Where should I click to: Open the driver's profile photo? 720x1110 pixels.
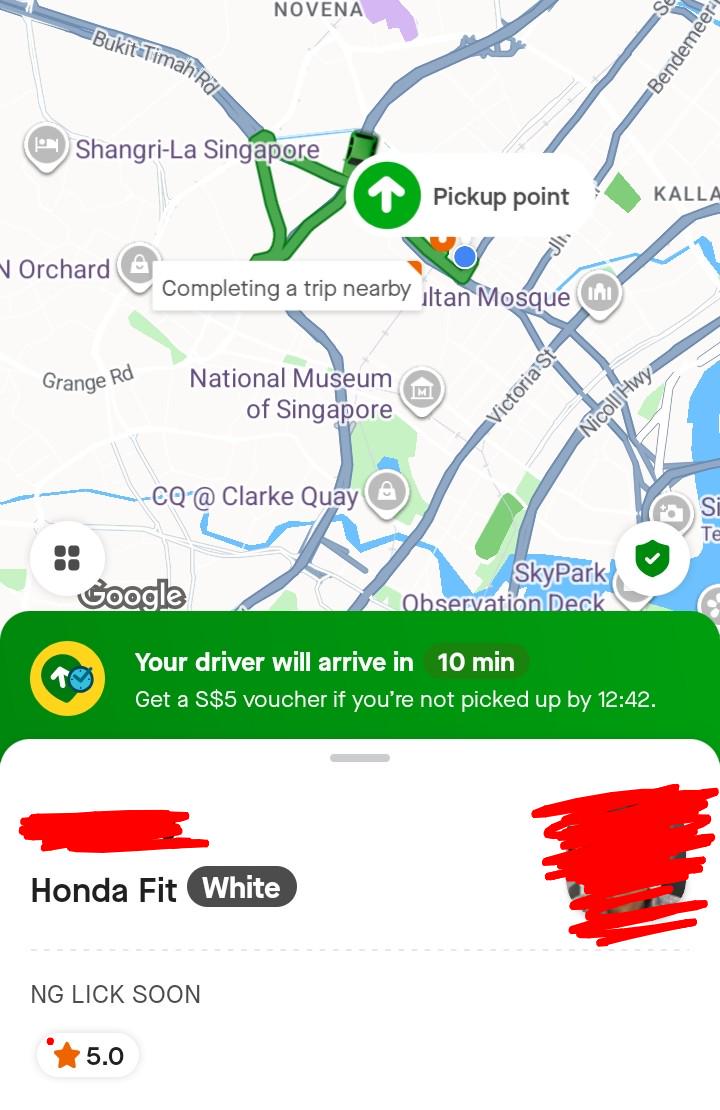coord(630,870)
